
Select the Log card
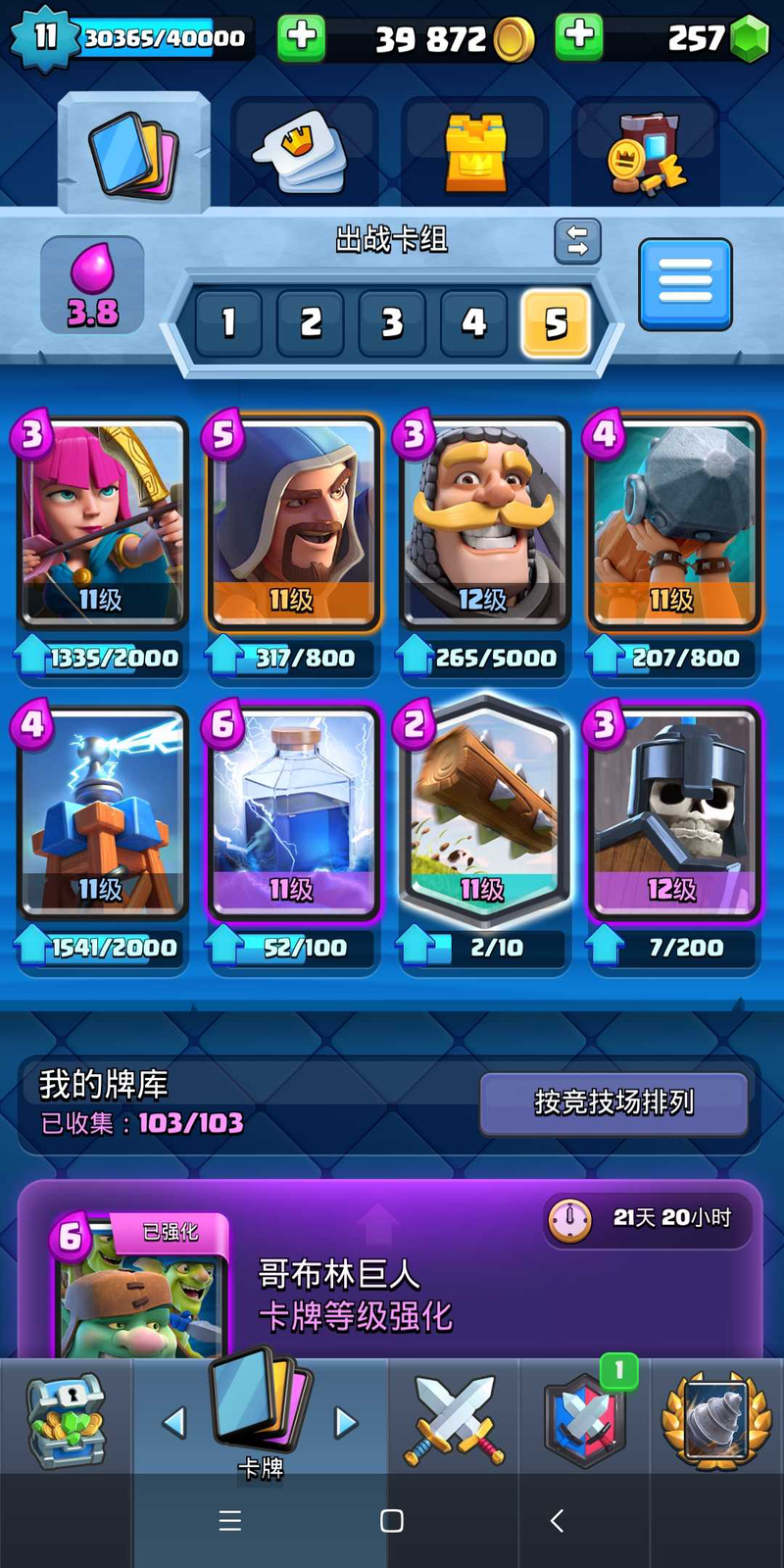point(484,813)
